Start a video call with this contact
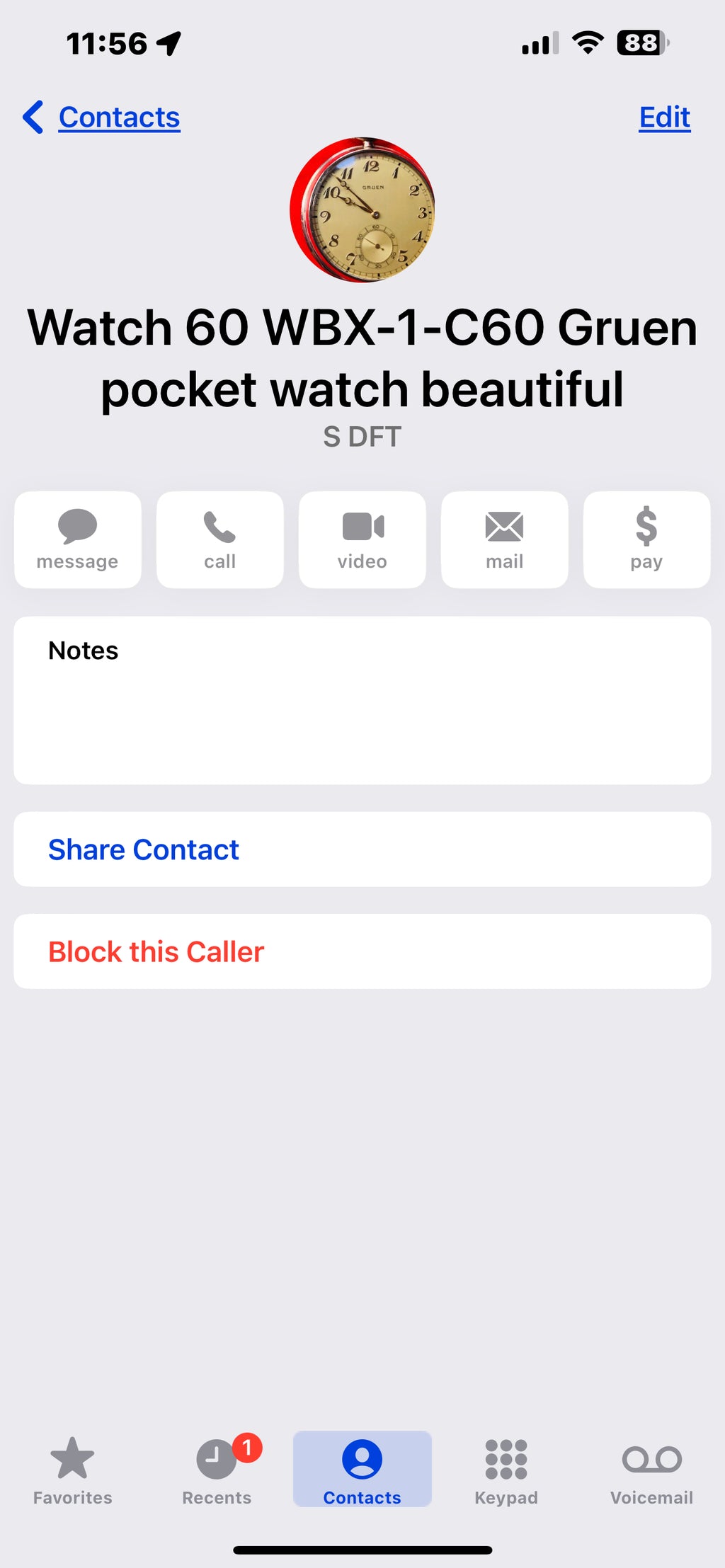725x1568 pixels. point(362,539)
